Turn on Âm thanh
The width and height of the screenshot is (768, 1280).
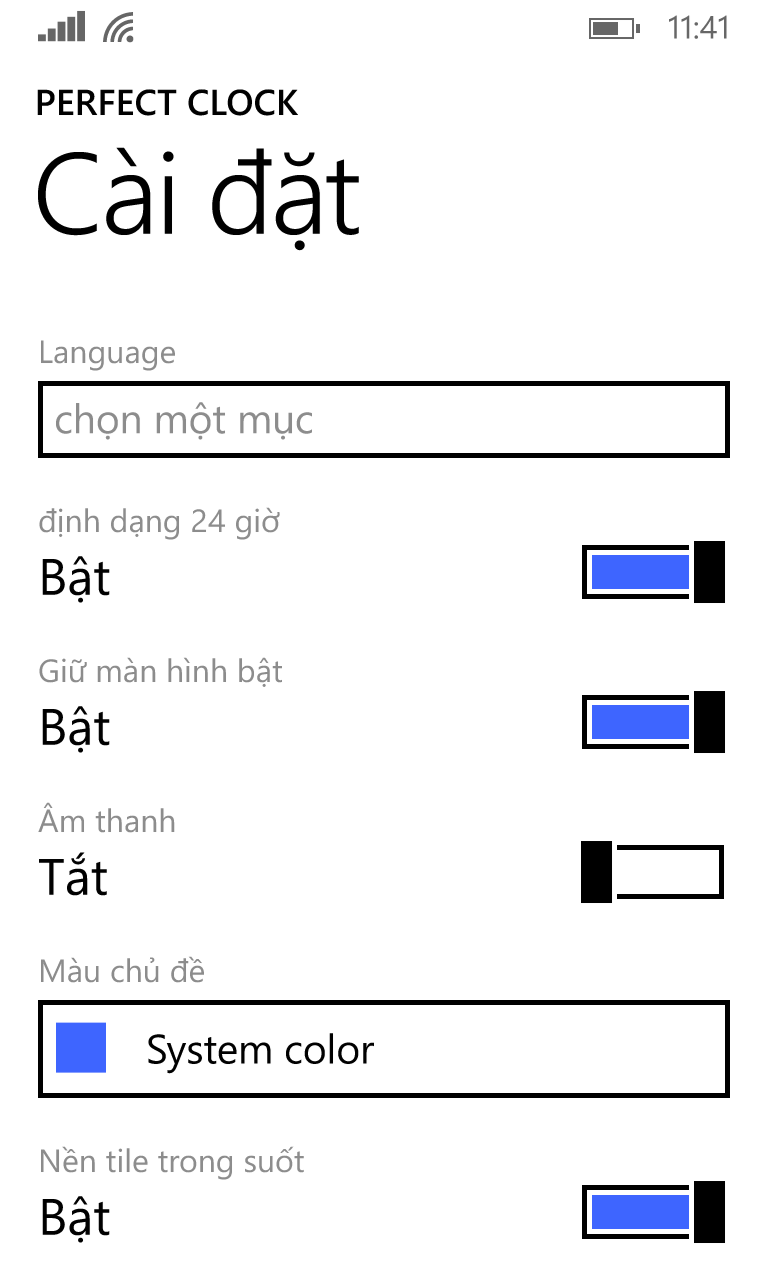click(652, 872)
